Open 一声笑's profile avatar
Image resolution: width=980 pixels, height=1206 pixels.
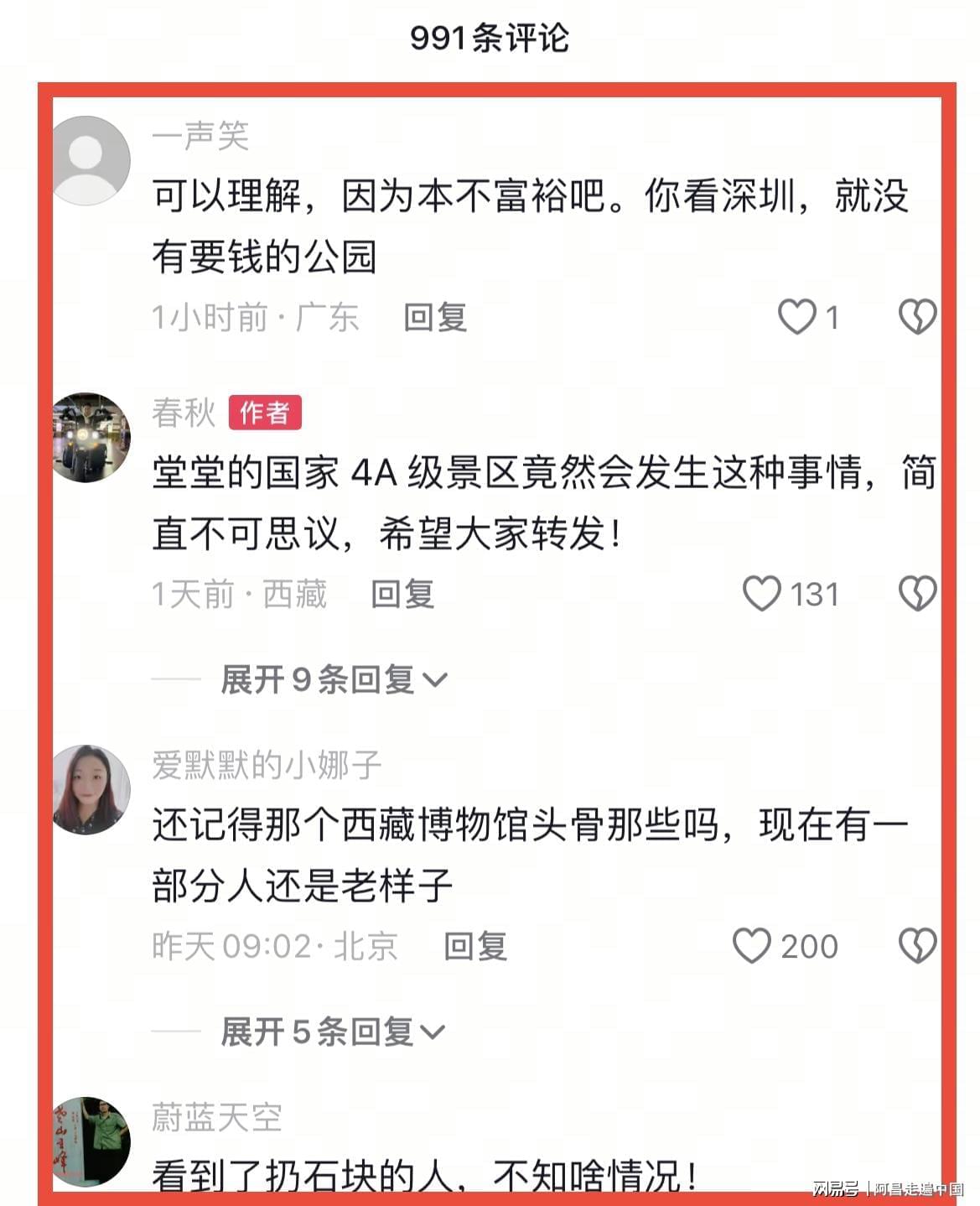[x=91, y=161]
